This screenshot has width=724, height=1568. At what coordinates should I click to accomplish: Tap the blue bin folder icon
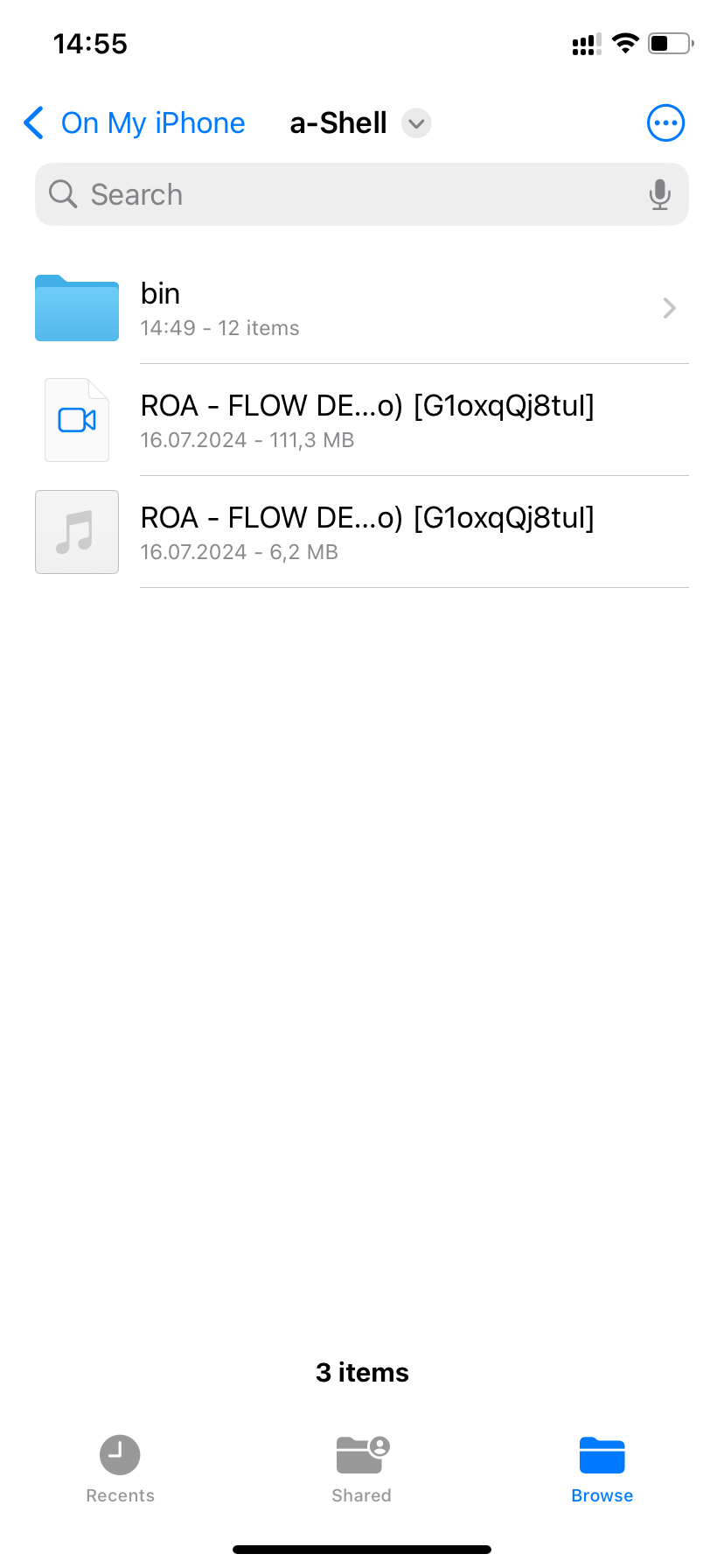77,308
